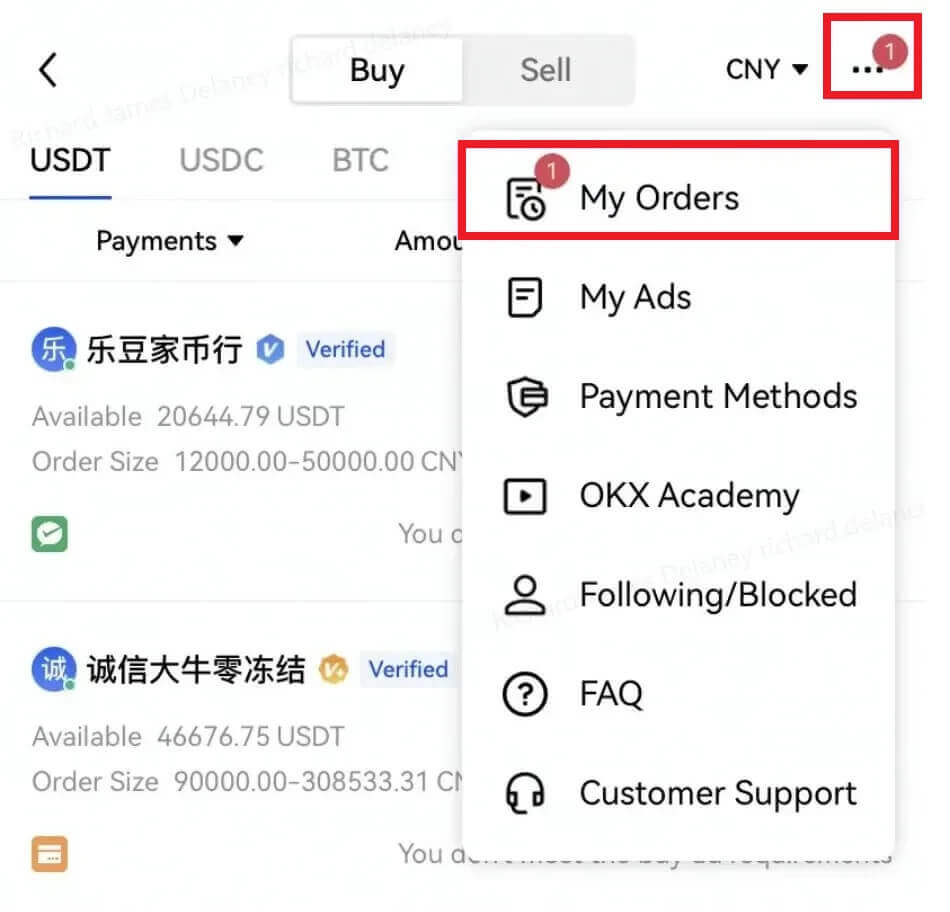Go to Payment Methods
Image resolution: width=950 pixels, height=912 pixels.
(718, 397)
